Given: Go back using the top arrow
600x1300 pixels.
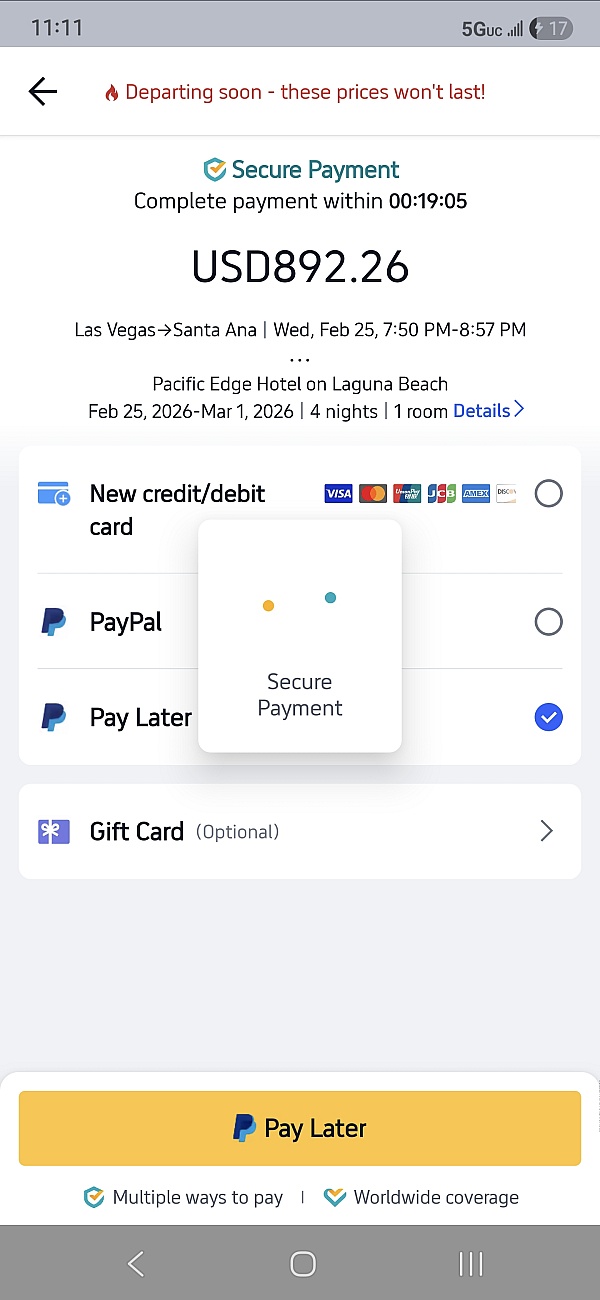Looking at the screenshot, I should (x=43, y=92).
